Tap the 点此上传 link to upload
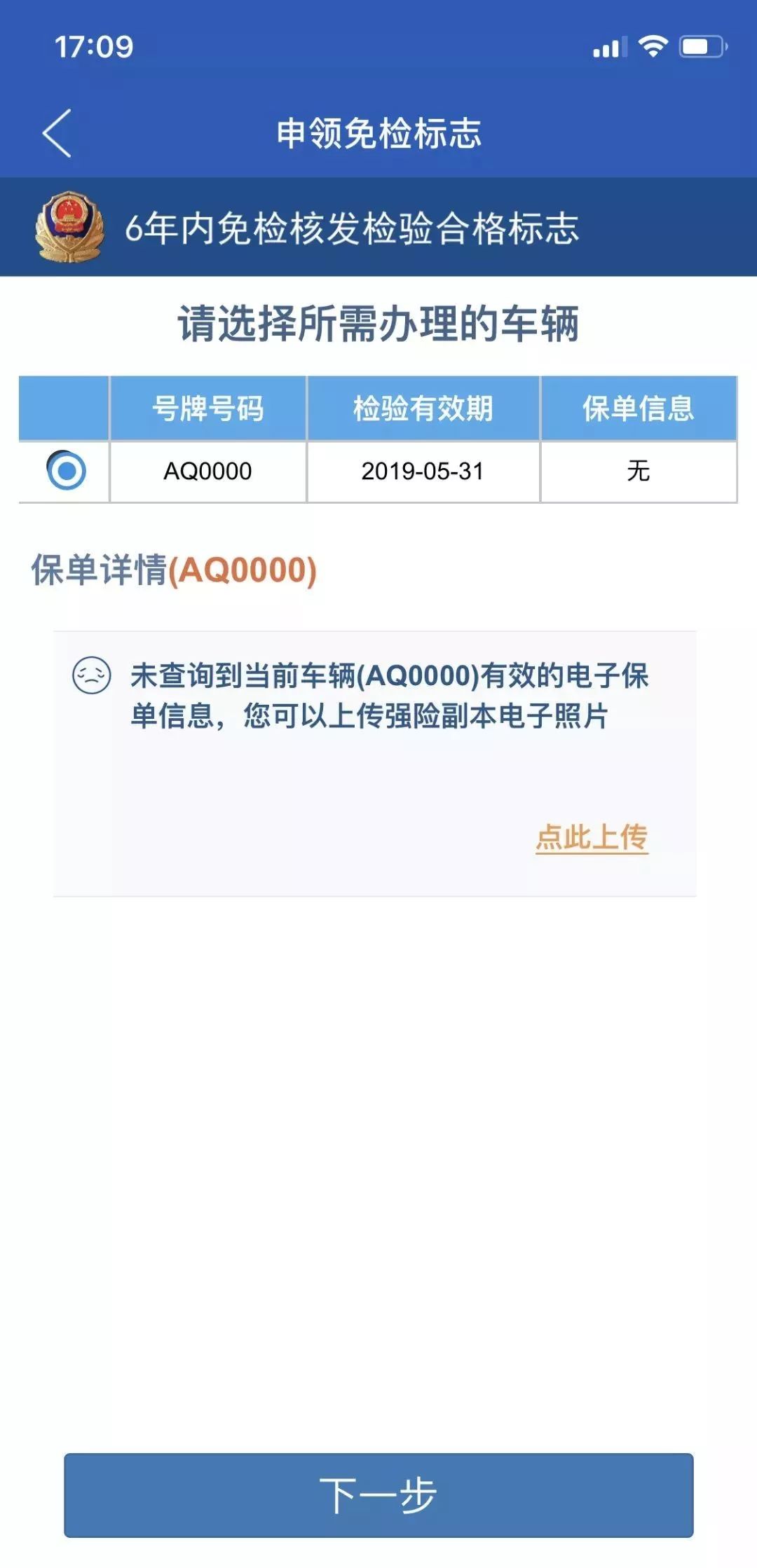The width and height of the screenshot is (757, 1568). [x=592, y=837]
